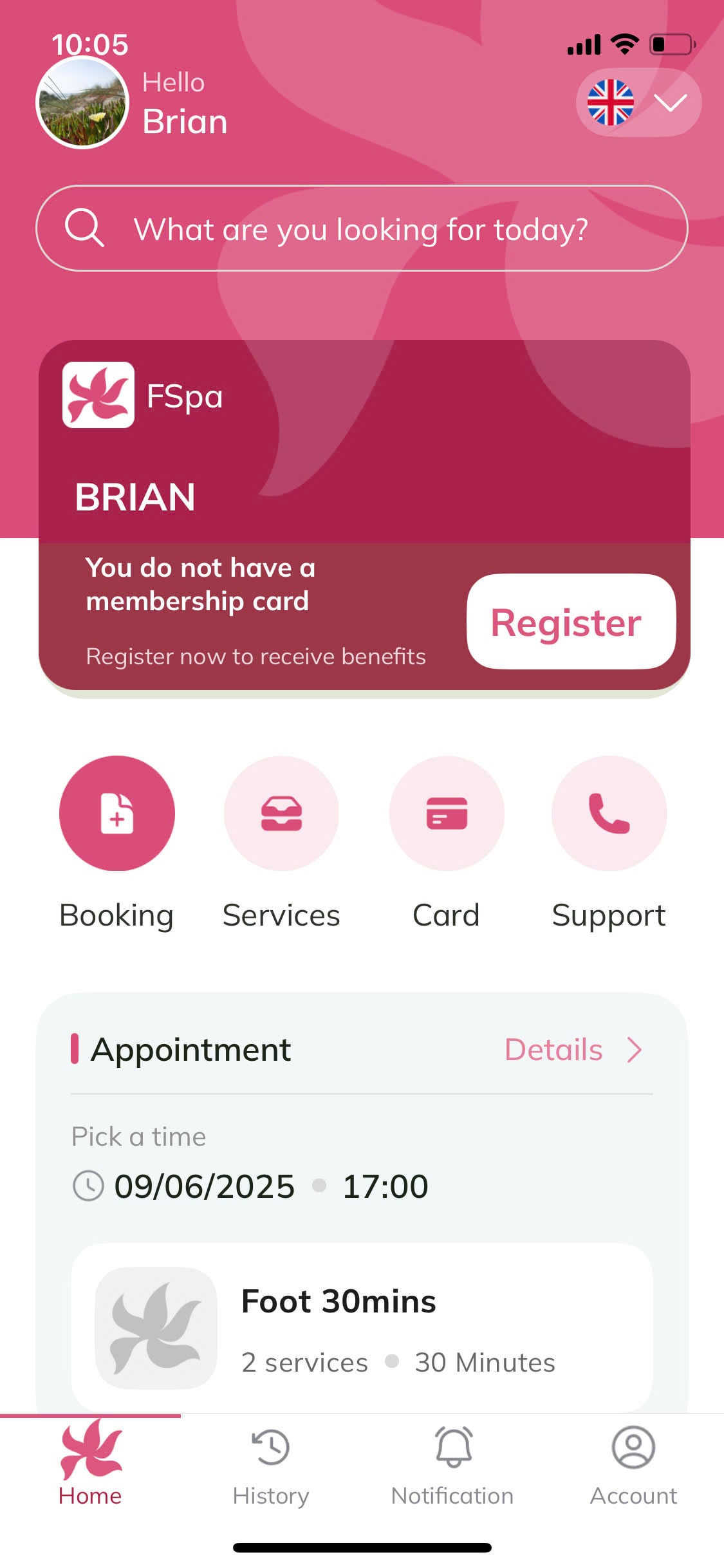Open the Support phone shortcut
The height and width of the screenshot is (1568, 724).
tap(609, 814)
